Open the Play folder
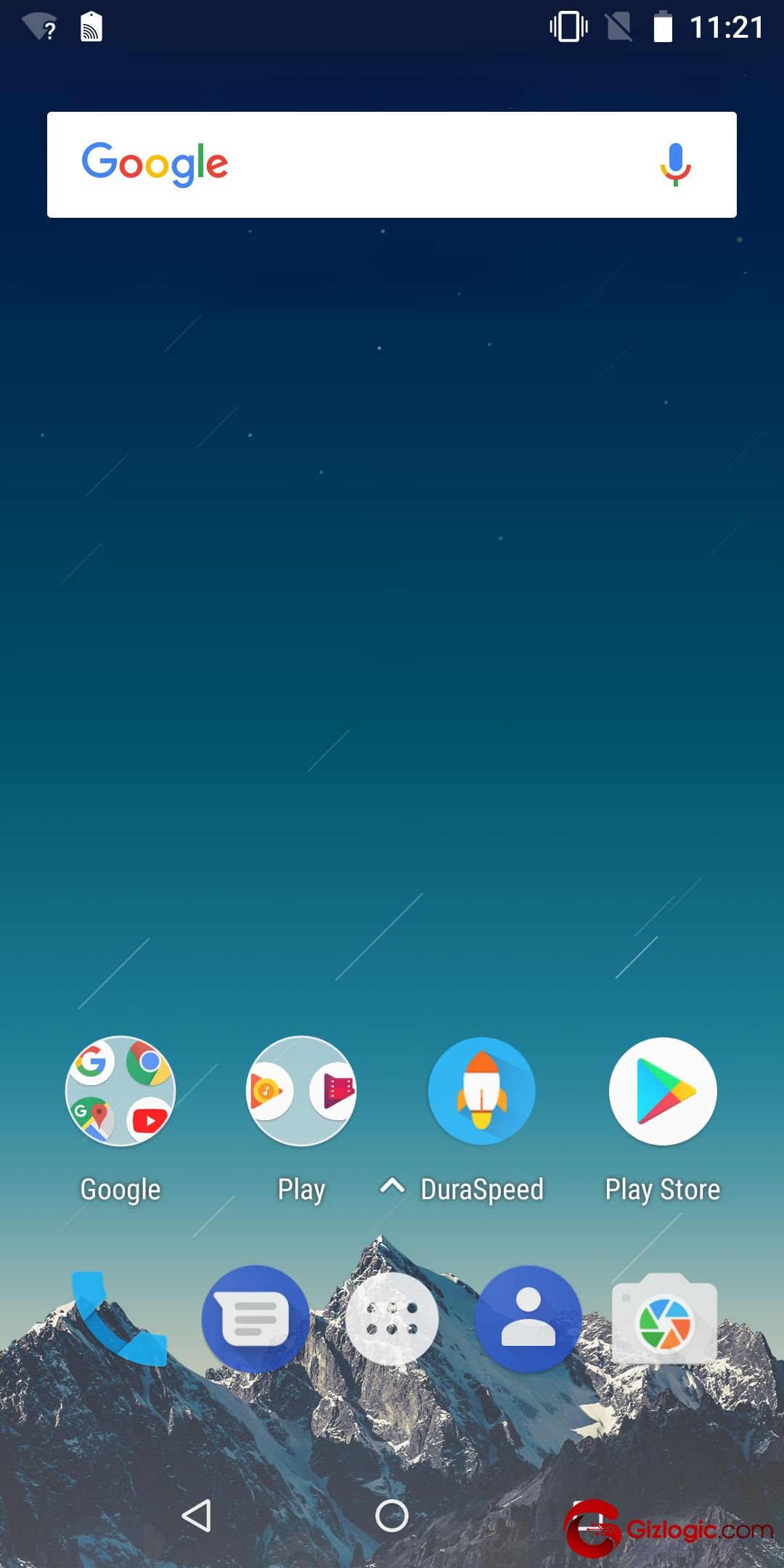Screen dimensions: 784x1568 coord(301,1091)
